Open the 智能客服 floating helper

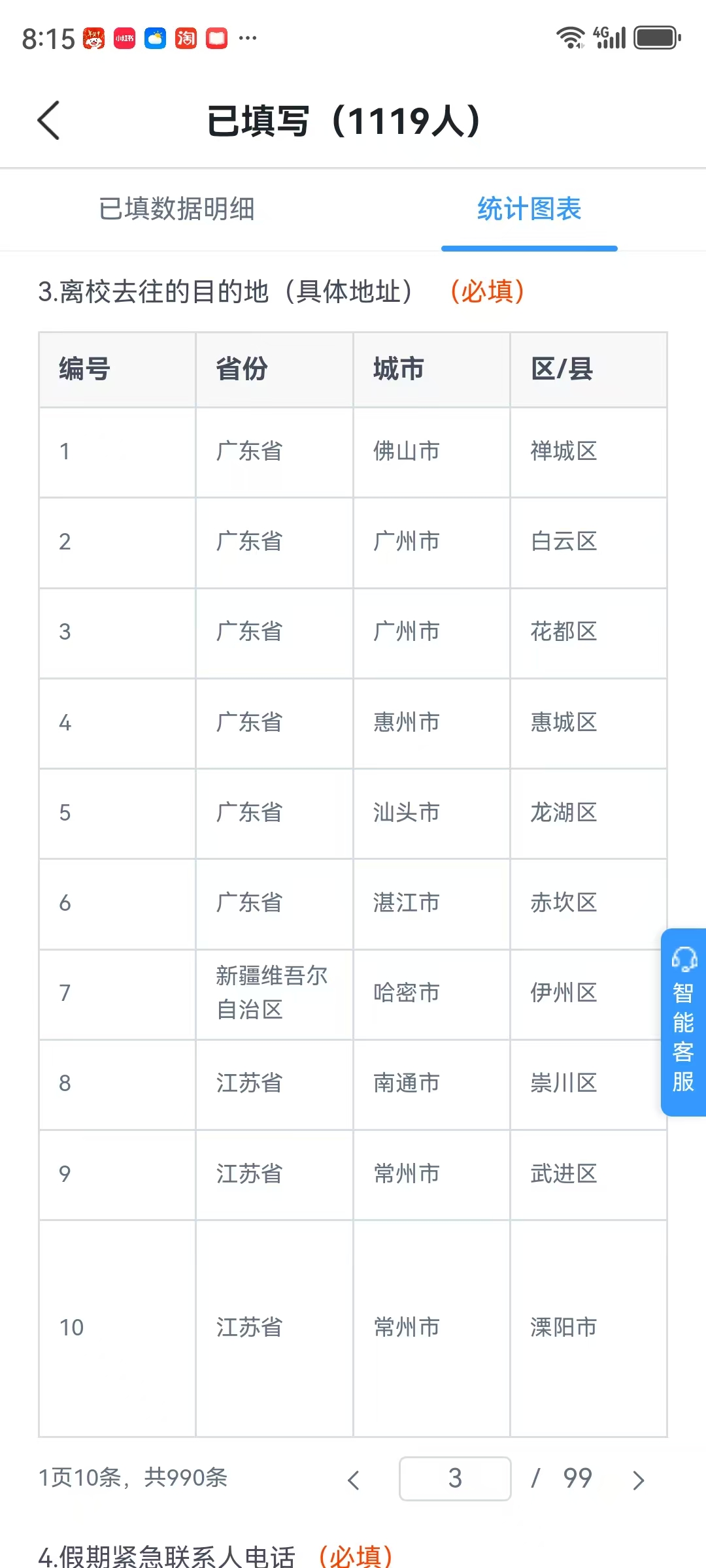click(x=683, y=1022)
